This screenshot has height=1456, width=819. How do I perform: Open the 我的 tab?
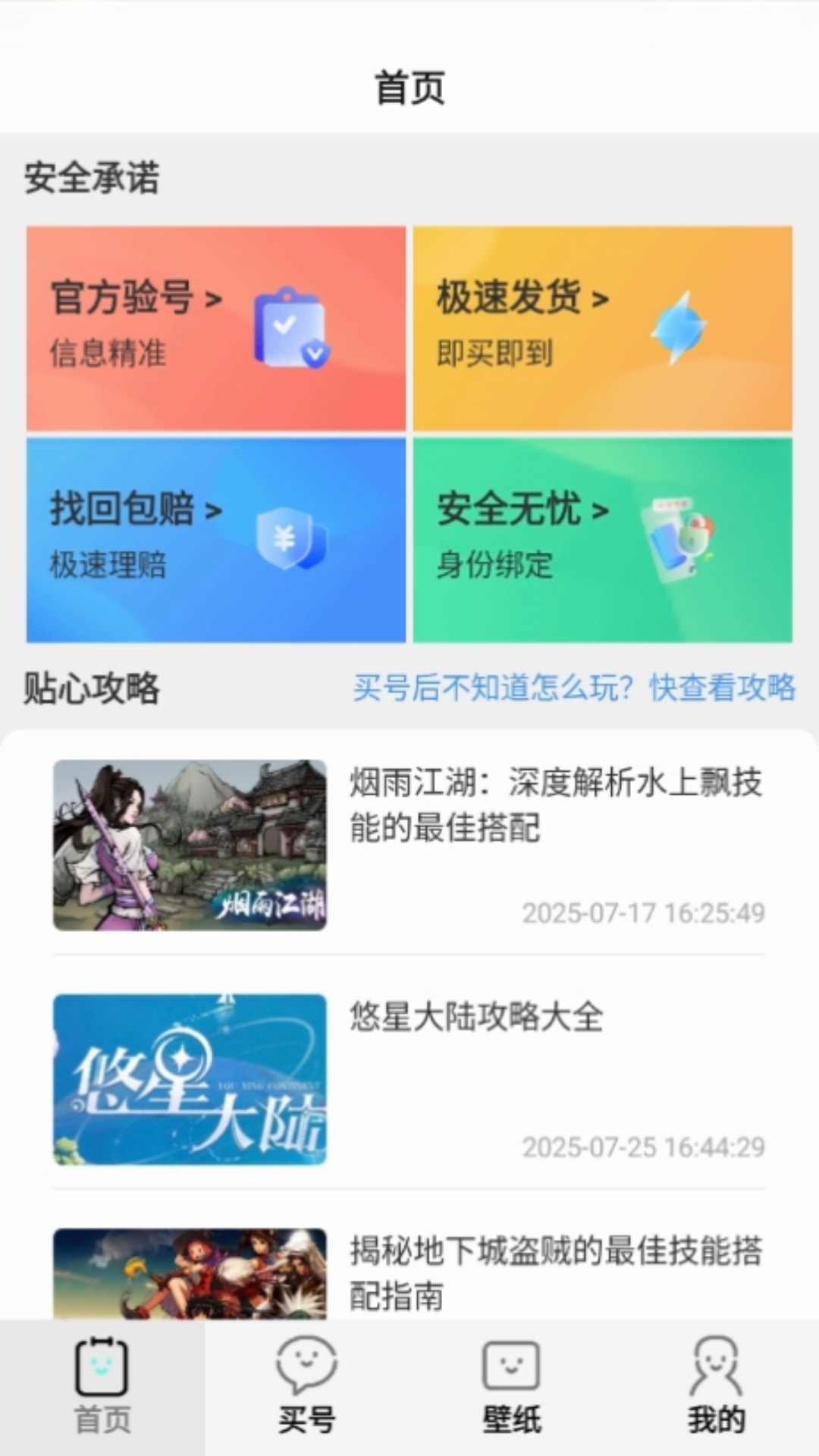tap(717, 1388)
